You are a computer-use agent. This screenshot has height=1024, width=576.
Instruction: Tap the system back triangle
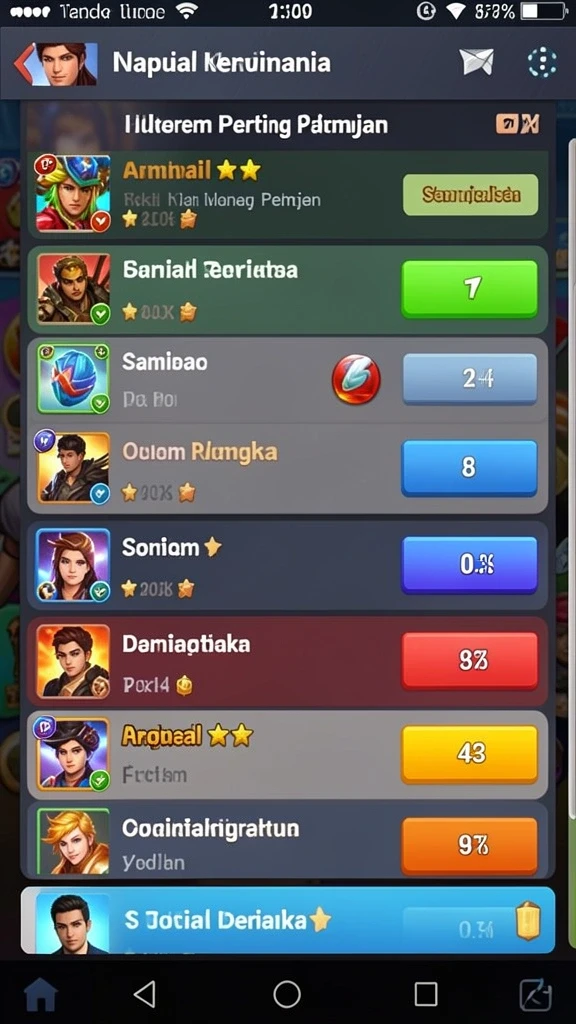(x=144, y=994)
